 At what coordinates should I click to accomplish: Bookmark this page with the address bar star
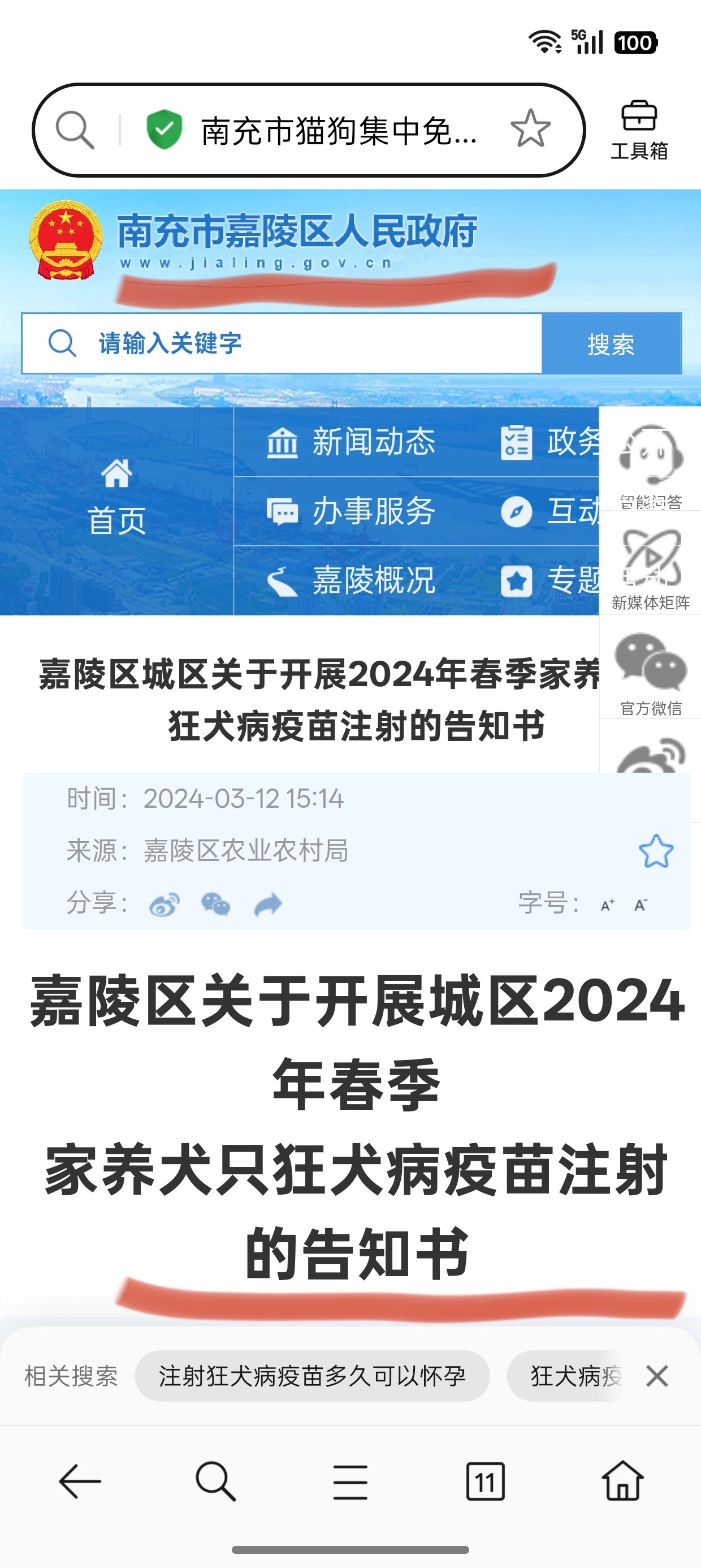coord(530,129)
